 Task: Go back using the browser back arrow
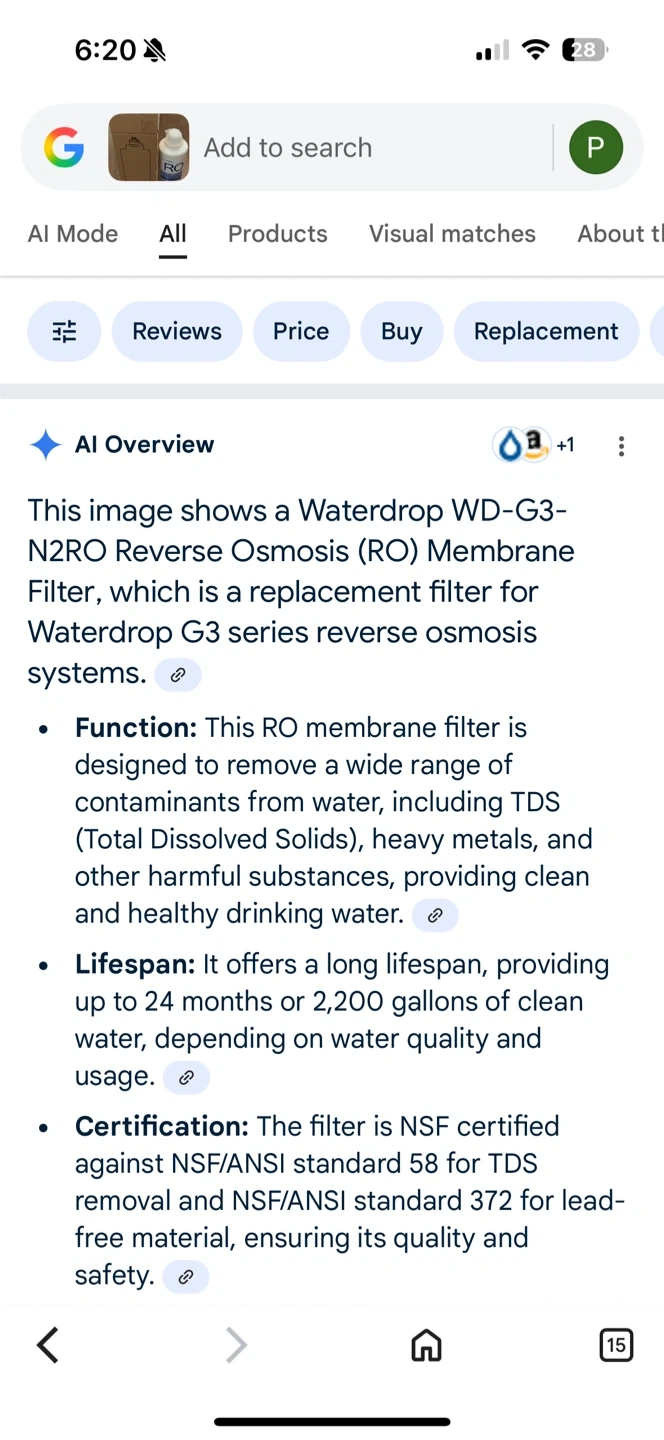point(47,1345)
